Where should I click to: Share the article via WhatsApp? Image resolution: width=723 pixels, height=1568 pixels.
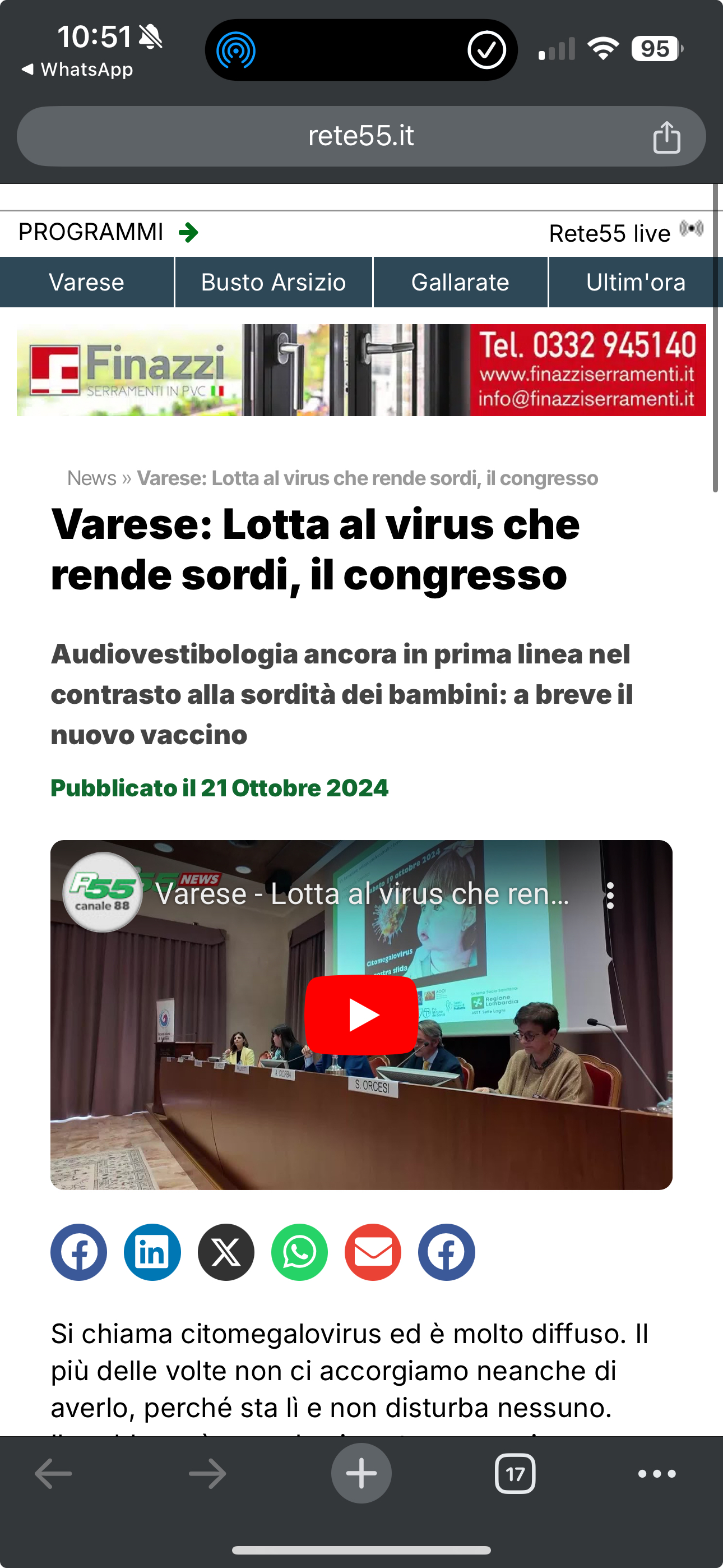[299, 1252]
